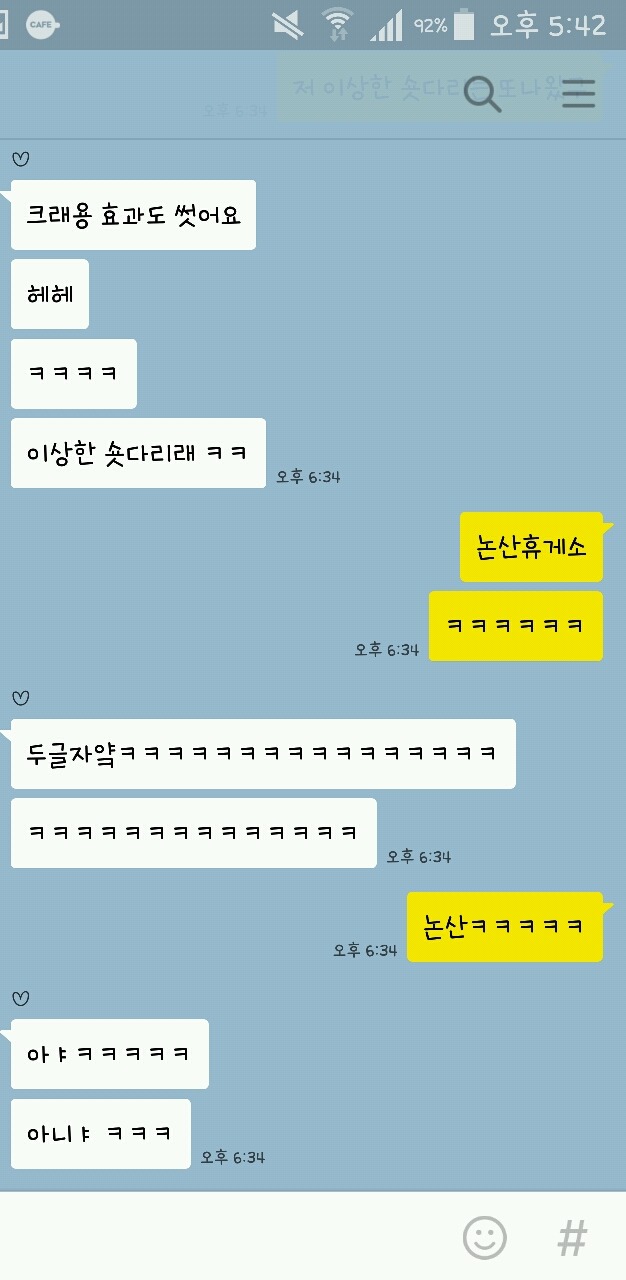Tap the message input field
Image resolution: width=626 pixels, height=1280 pixels.
point(220,1238)
